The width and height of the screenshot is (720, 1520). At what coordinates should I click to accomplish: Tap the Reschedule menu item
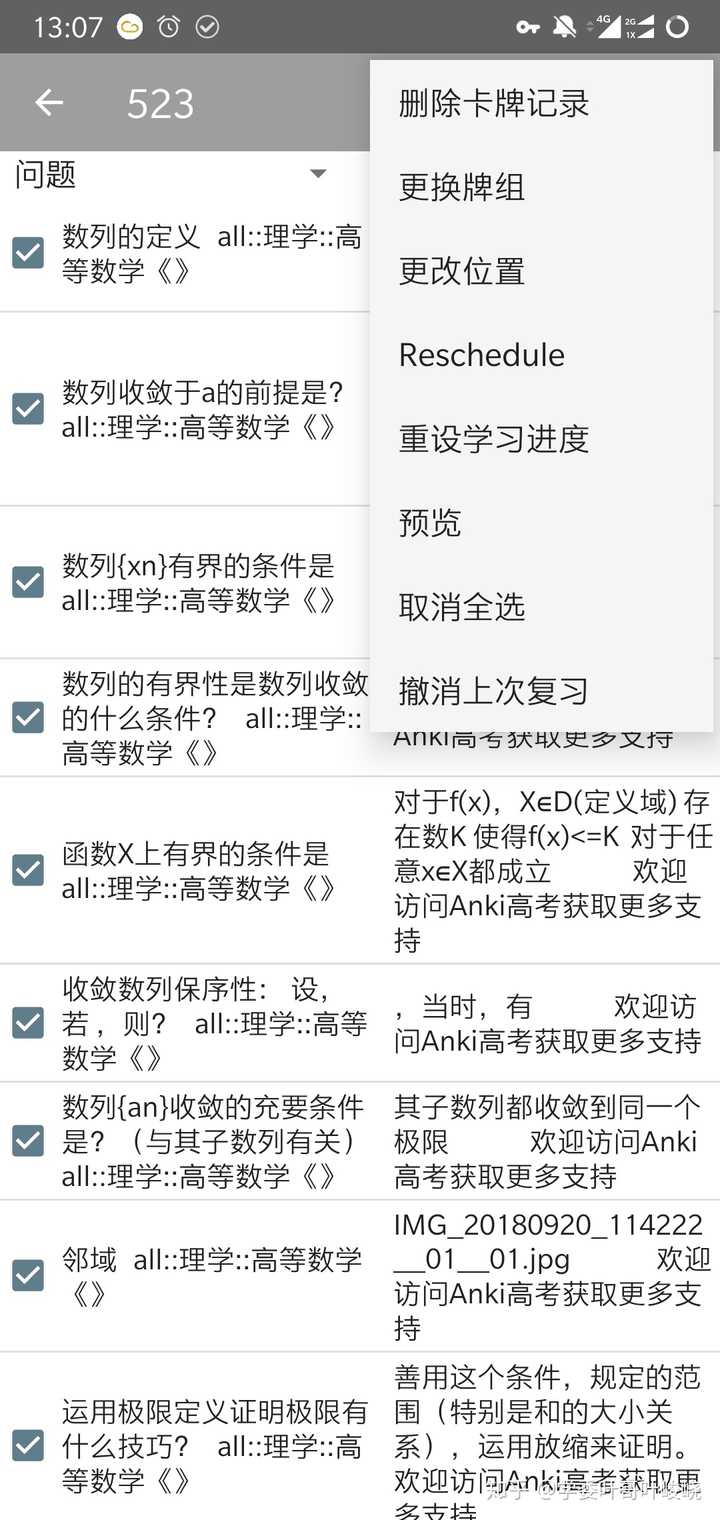[x=482, y=355]
